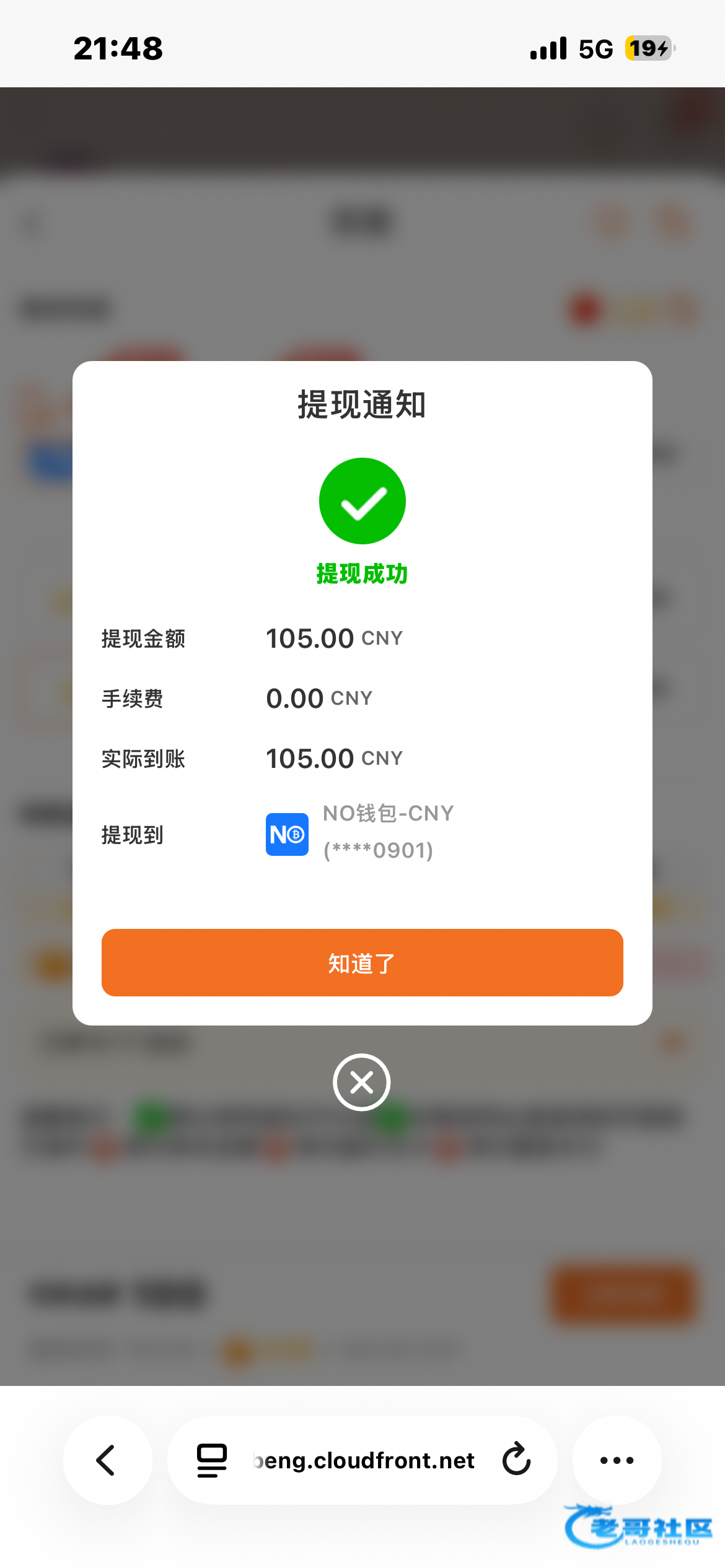725x1568 pixels.
Task: Open the page options icon beside URL
Action: [211, 1460]
